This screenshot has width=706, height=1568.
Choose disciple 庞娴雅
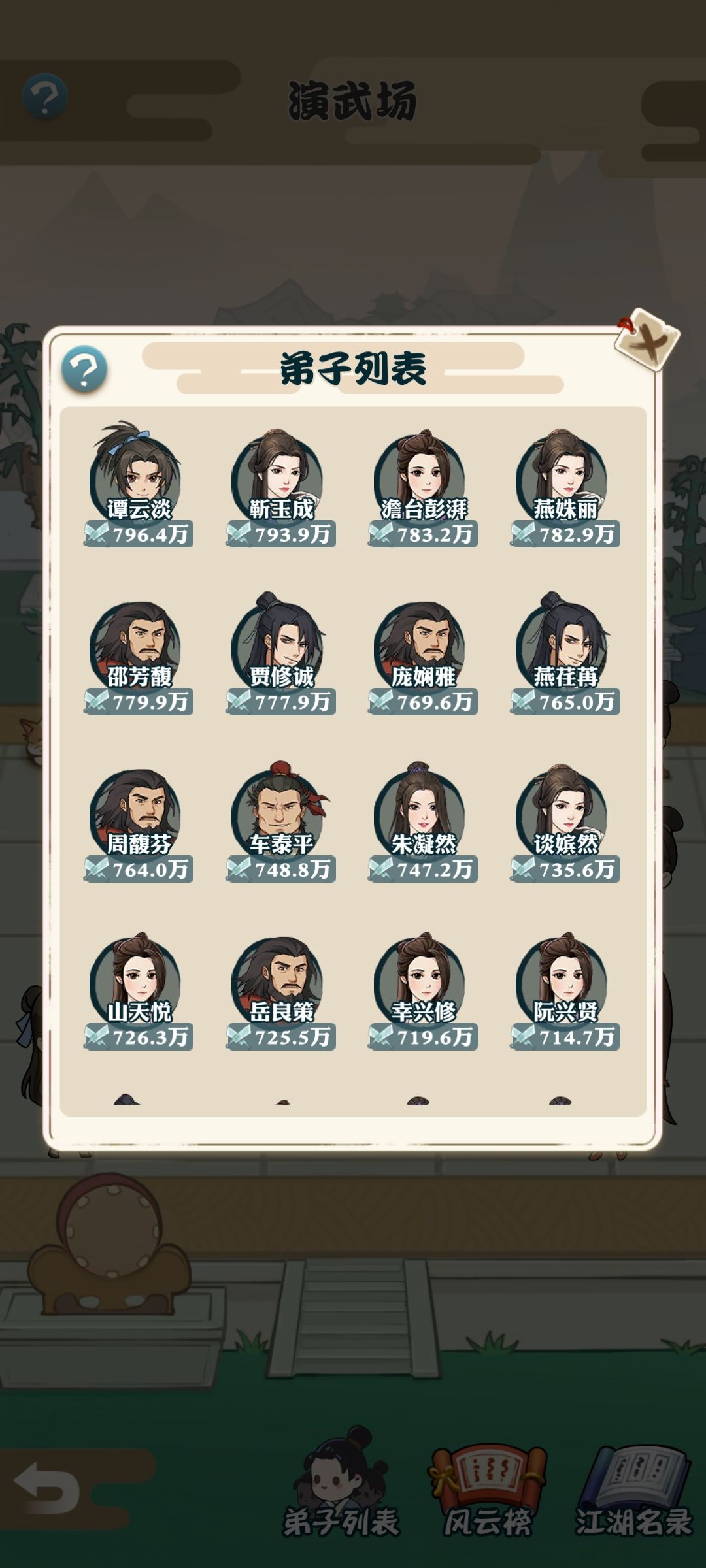coord(423,655)
